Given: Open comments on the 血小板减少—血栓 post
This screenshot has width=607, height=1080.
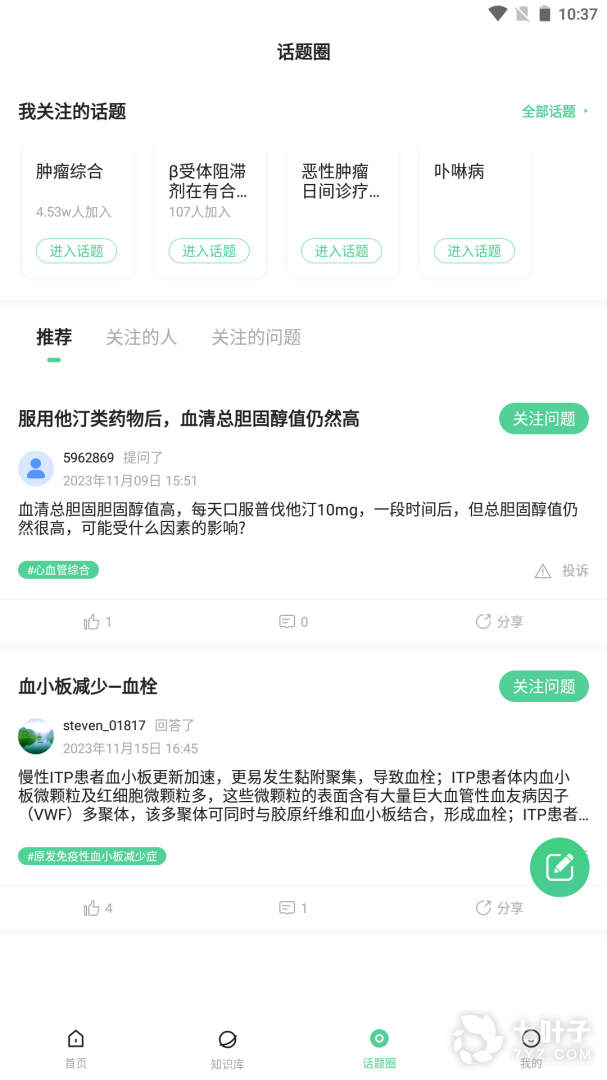Looking at the screenshot, I should coord(293,908).
